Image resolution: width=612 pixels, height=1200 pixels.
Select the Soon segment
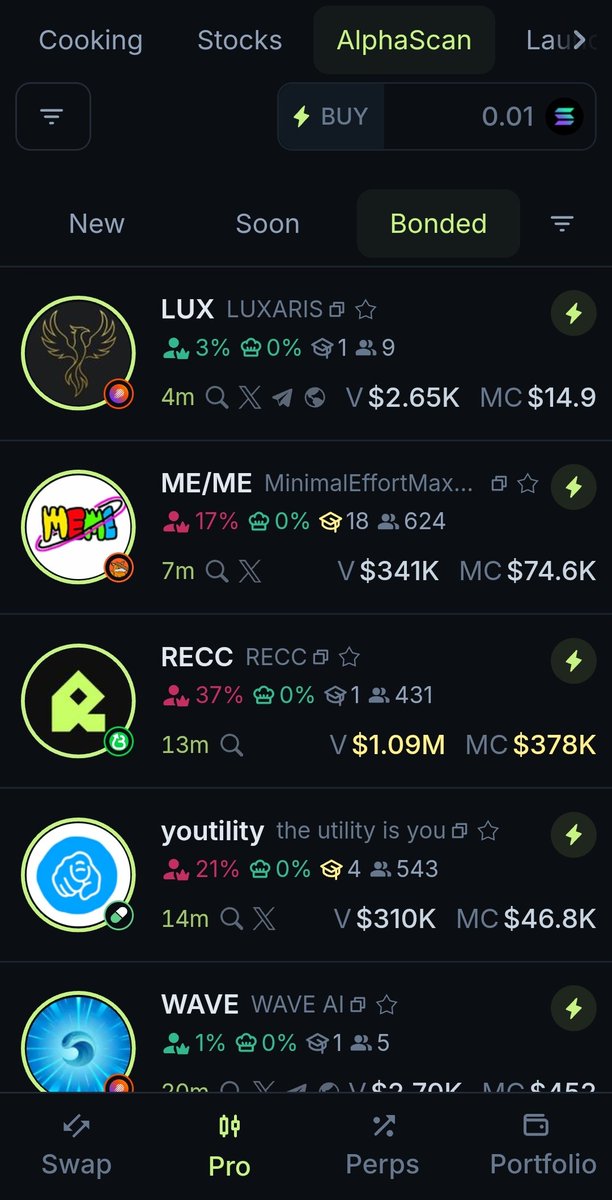pyautogui.click(x=267, y=224)
